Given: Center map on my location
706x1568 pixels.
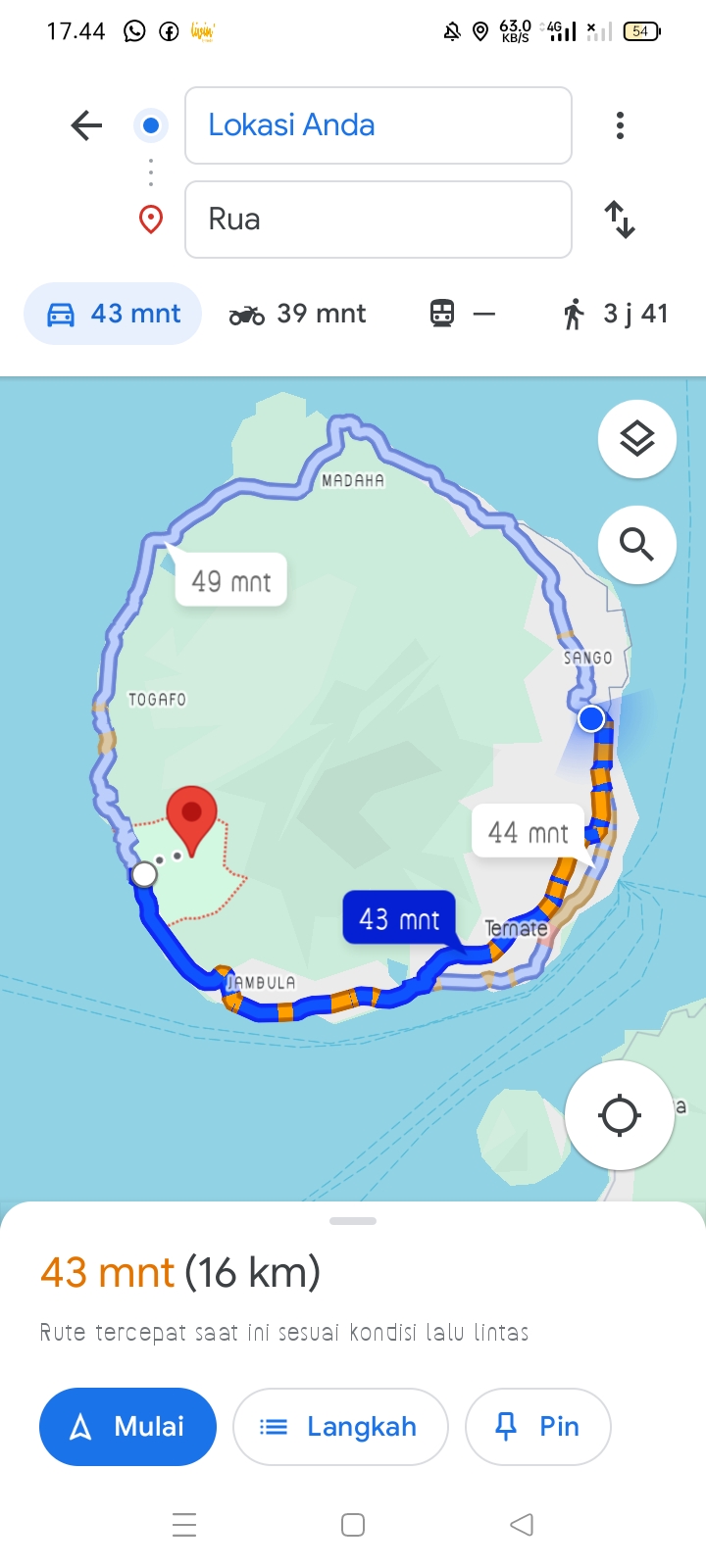Looking at the screenshot, I should pyautogui.click(x=620, y=1115).
